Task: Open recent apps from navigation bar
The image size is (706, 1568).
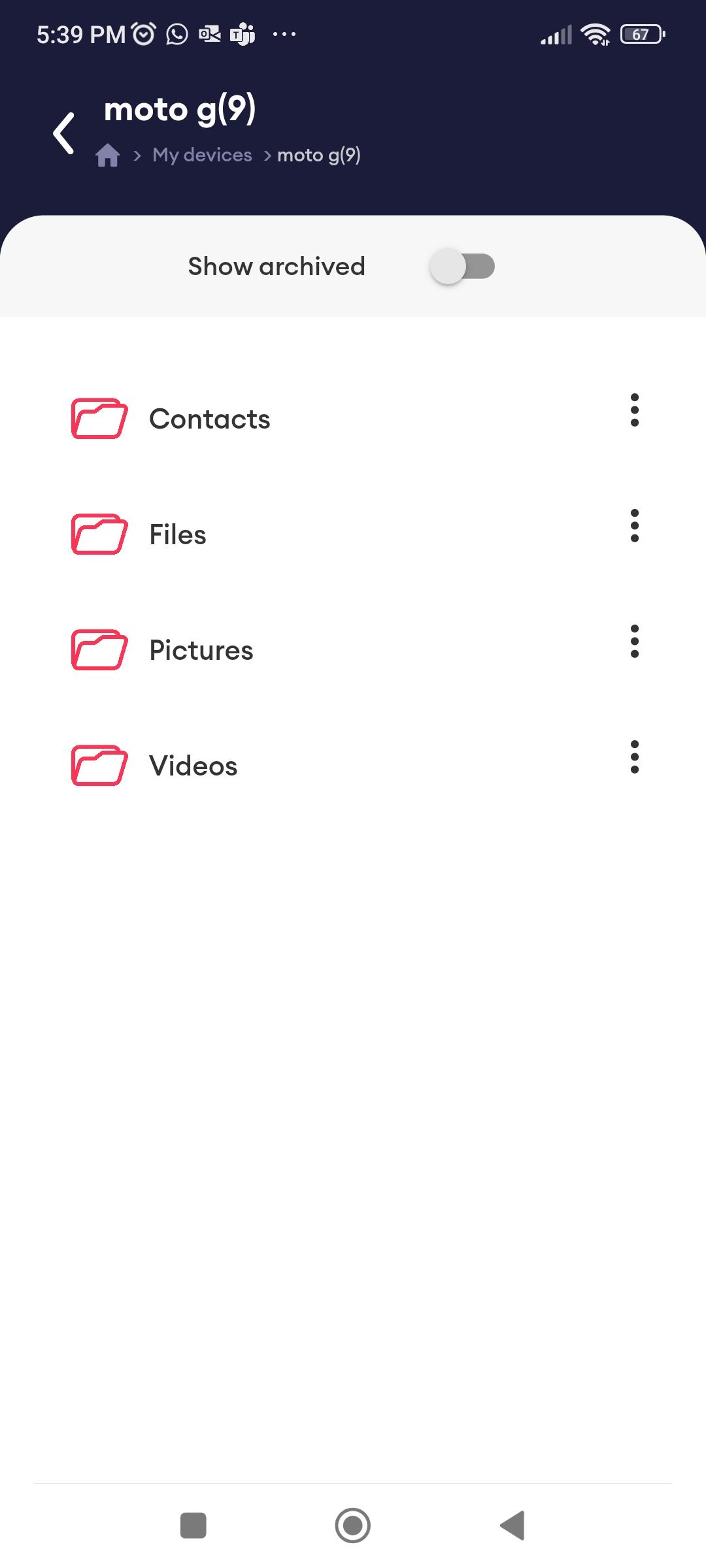Action: pyautogui.click(x=193, y=1526)
